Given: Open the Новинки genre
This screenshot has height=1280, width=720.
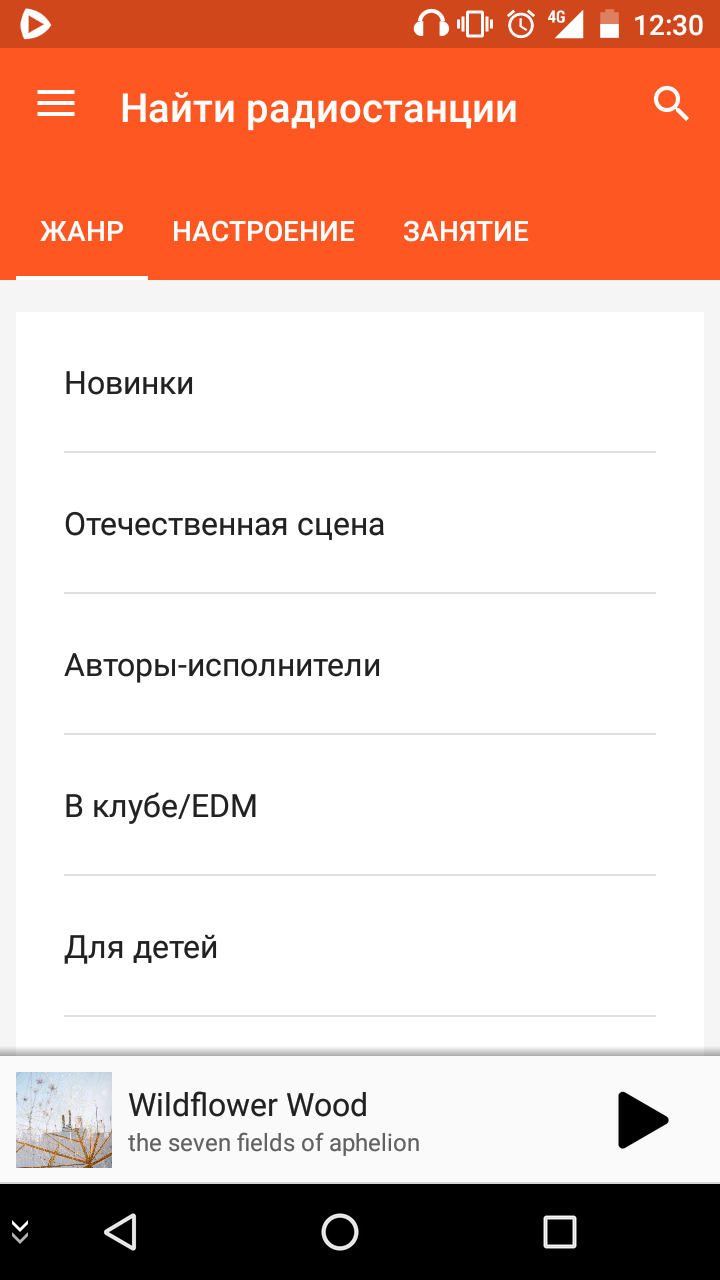Looking at the screenshot, I should (360, 383).
